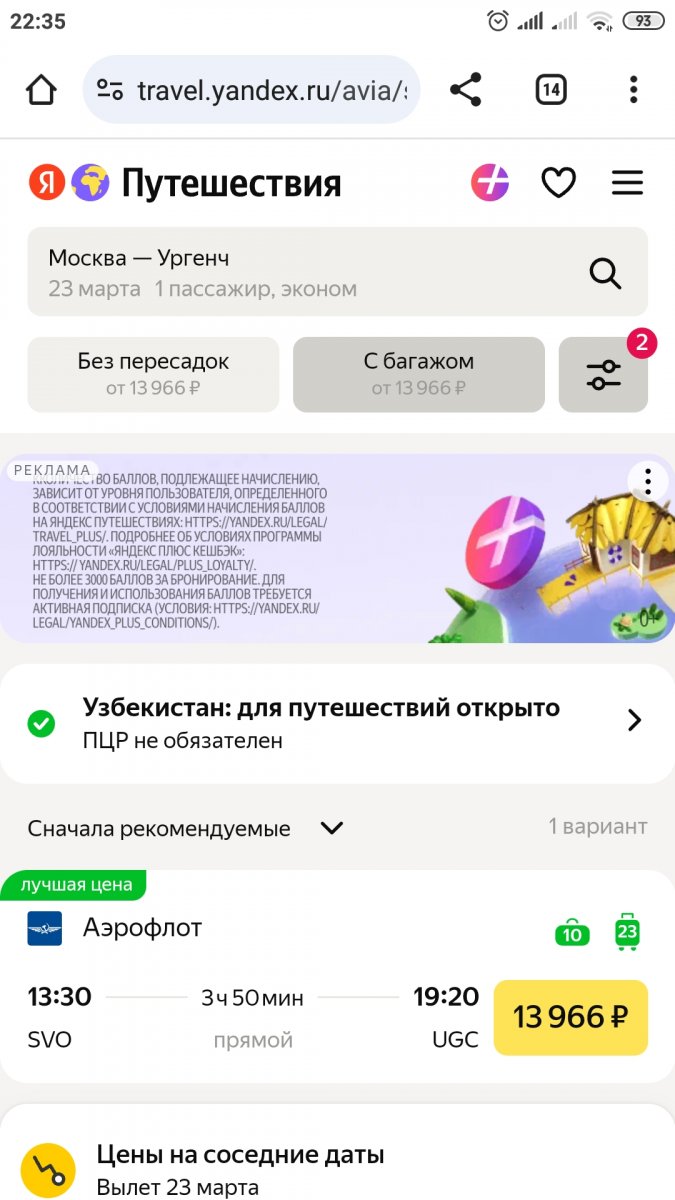Open the tab switcher showing 14 tabs
This screenshot has height=1200, width=675.
click(550, 90)
